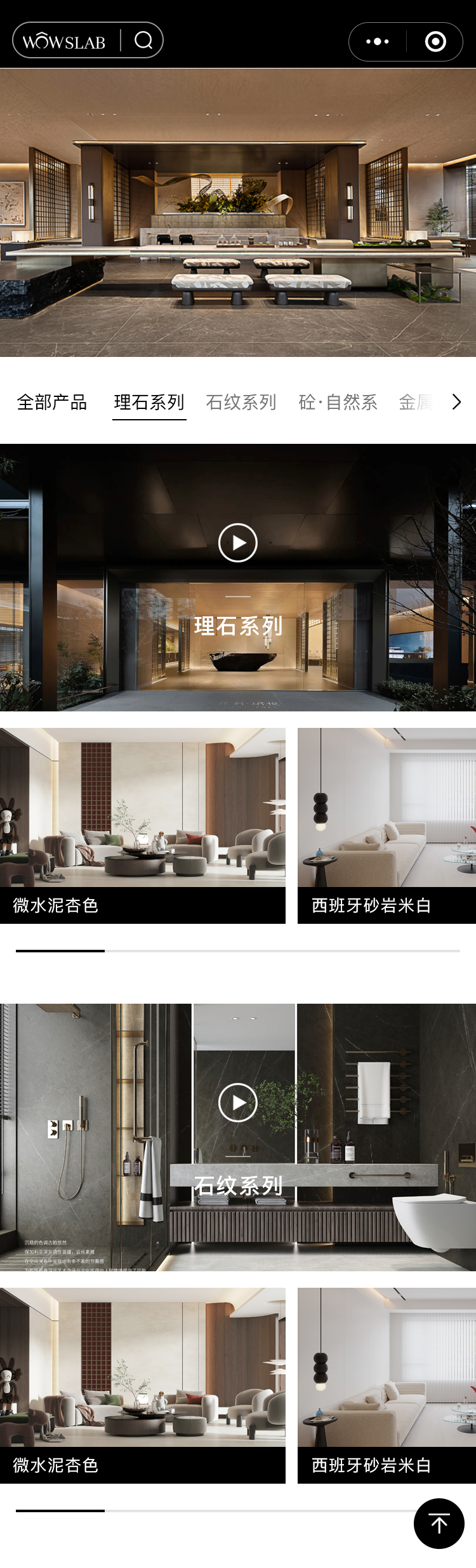Switch to the 全部产品 tab
476x1568 pixels.
coord(52,402)
